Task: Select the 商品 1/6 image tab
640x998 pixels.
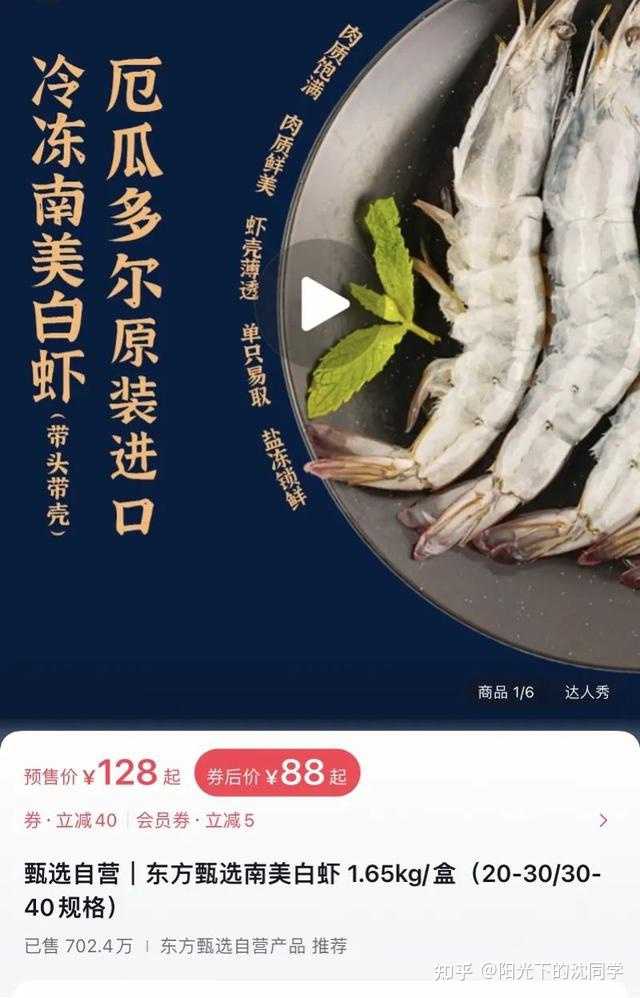Action: click(506, 692)
